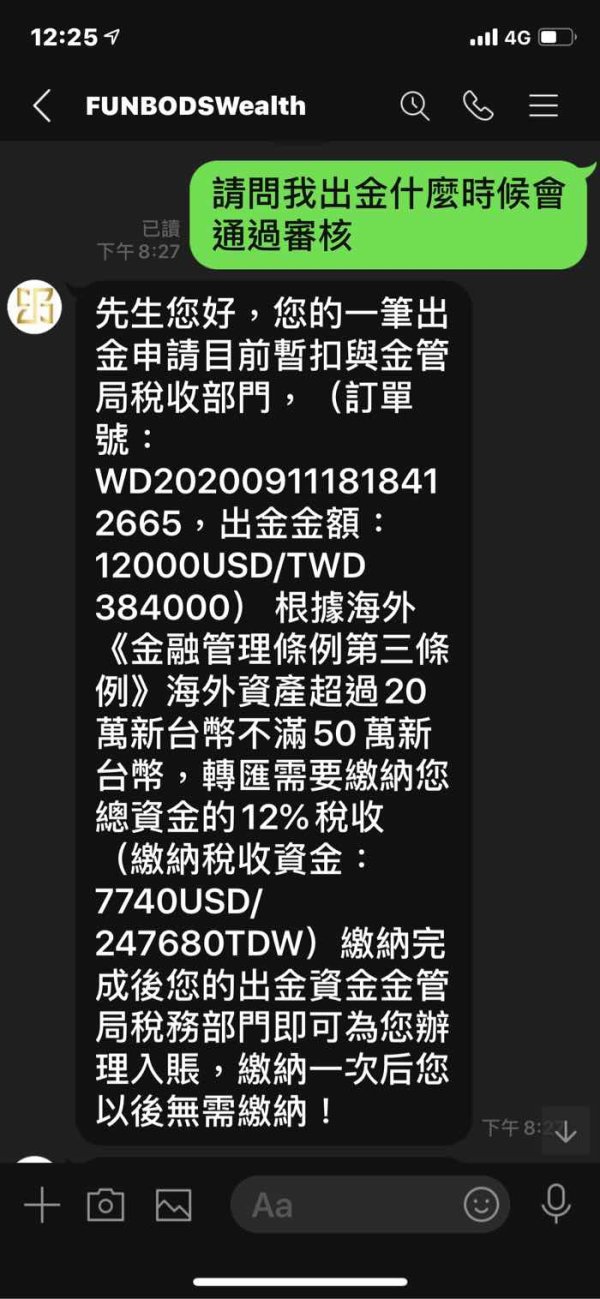Start a voice call with FUNBODSWealth

click(x=479, y=105)
